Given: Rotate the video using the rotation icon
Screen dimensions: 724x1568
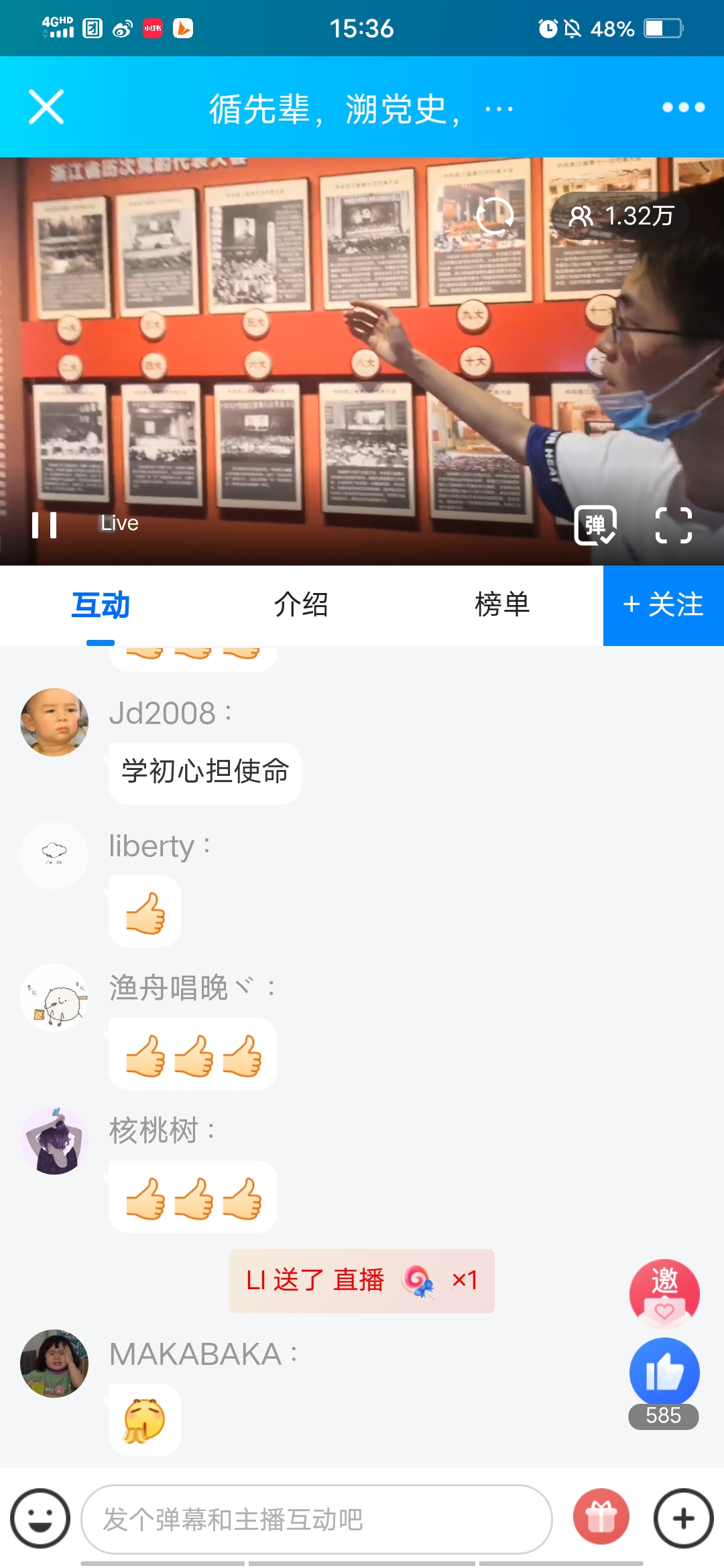Looking at the screenshot, I should (494, 216).
